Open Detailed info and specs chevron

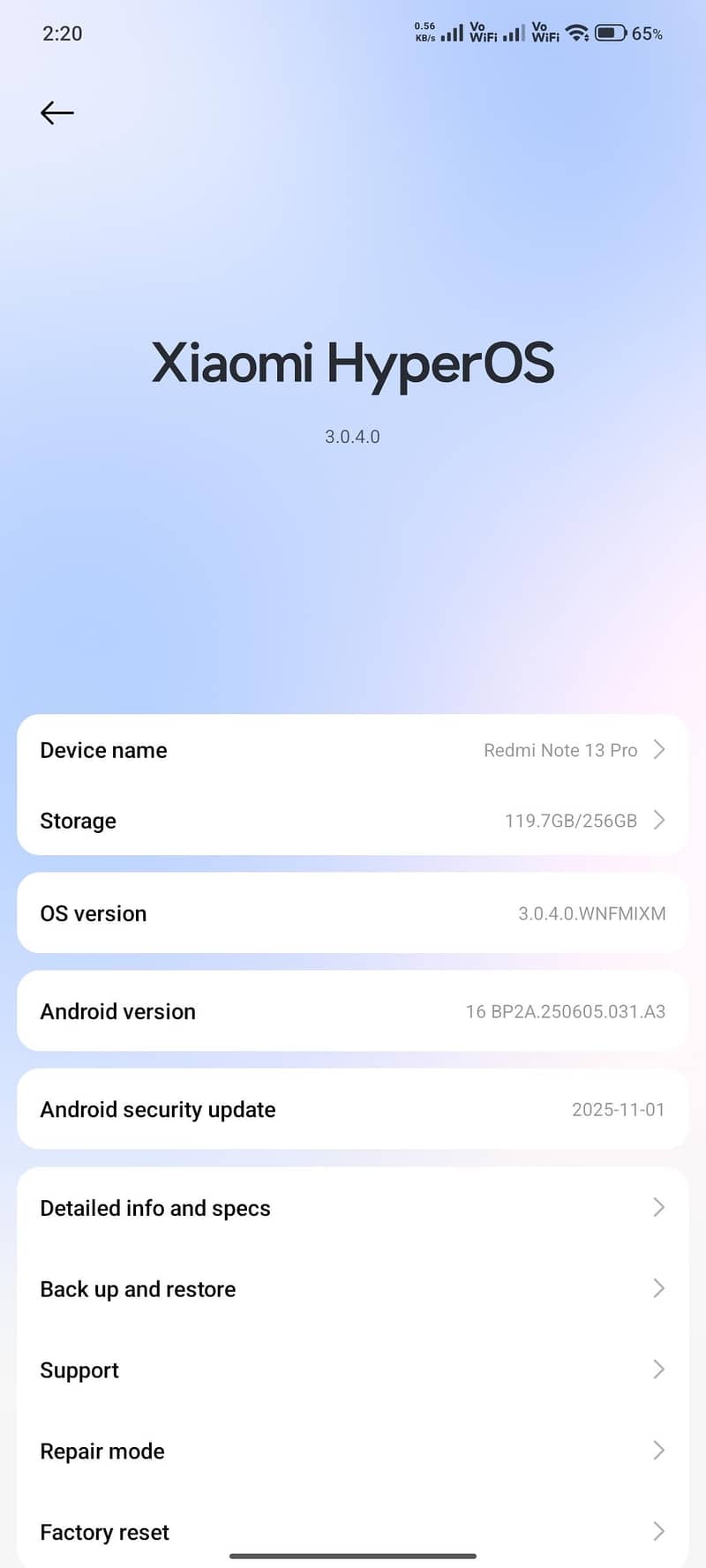coord(659,1207)
